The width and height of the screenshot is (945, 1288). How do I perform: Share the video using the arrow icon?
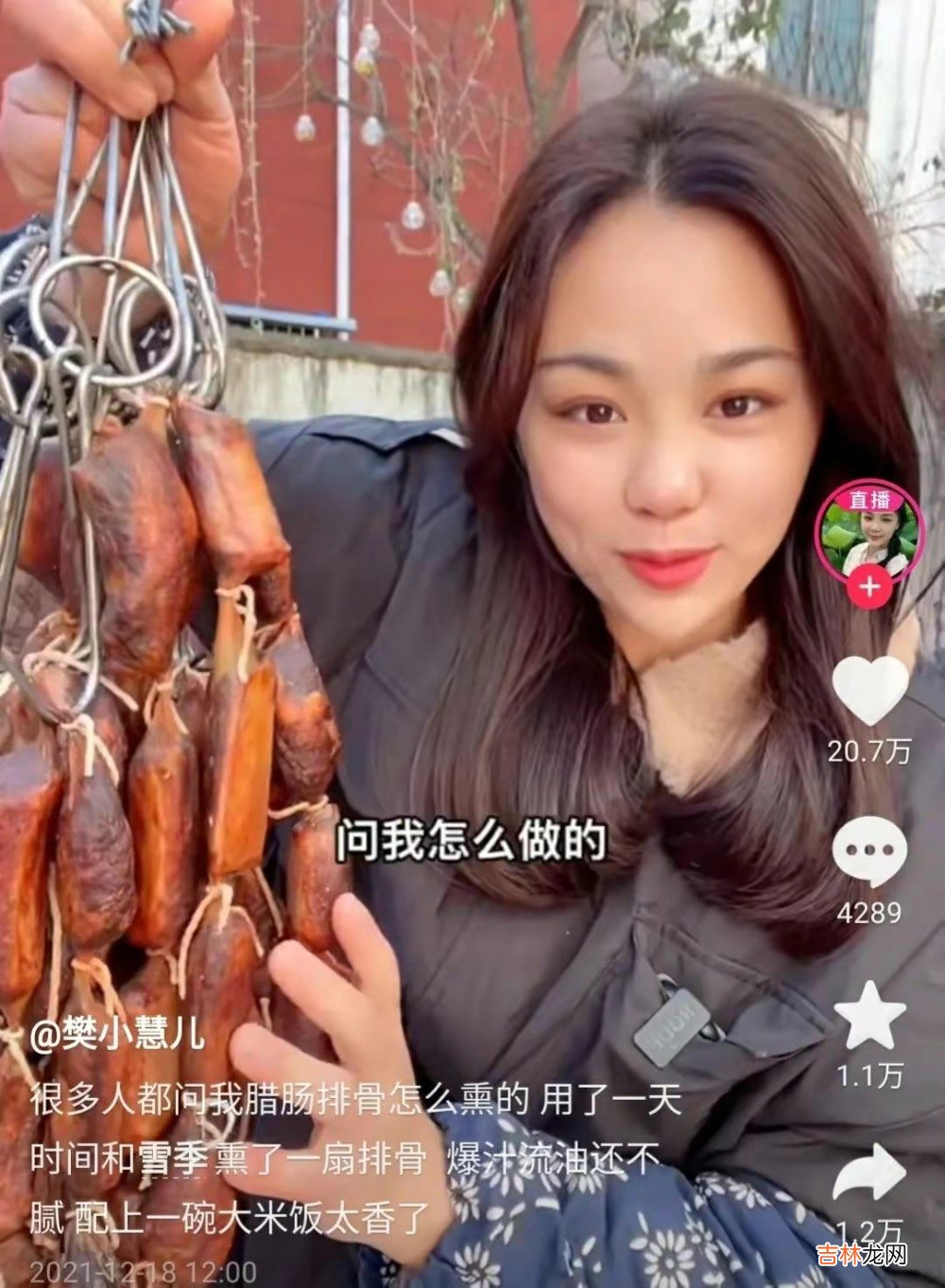(x=868, y=1173)
